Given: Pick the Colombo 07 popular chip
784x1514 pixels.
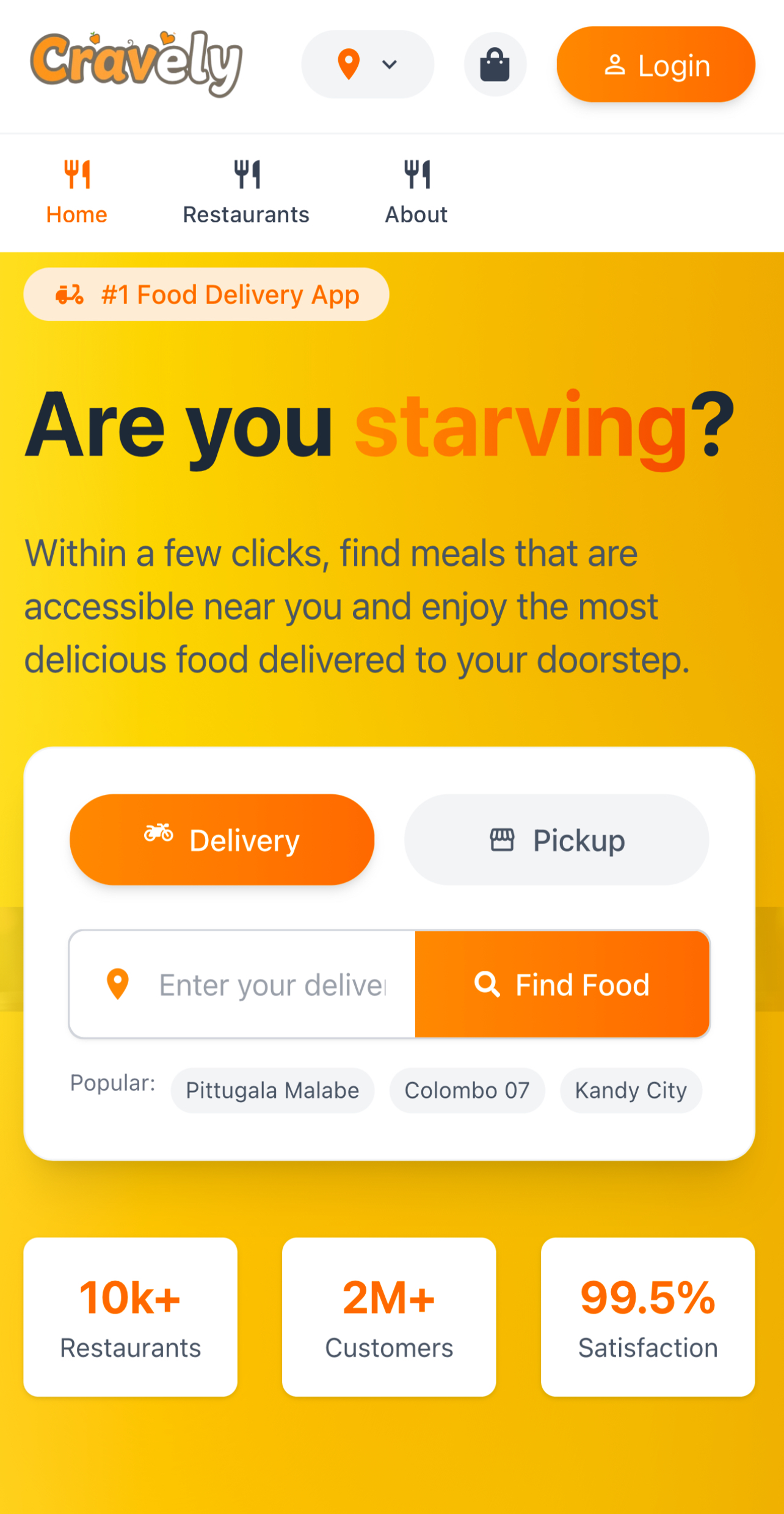Looking at the screenshot, I should coord(467,1091).
